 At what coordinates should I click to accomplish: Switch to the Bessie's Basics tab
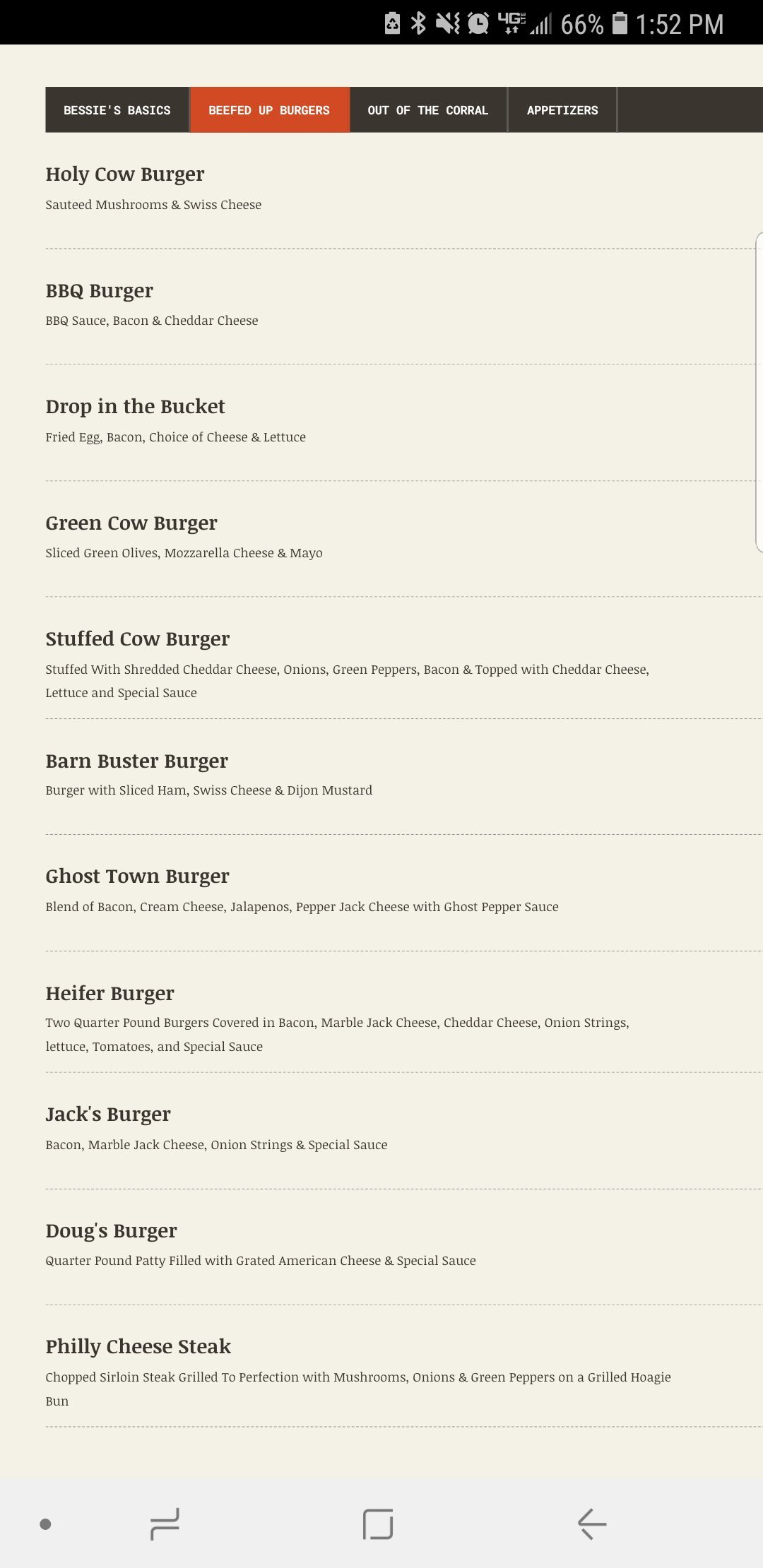(x=117, y=110)
